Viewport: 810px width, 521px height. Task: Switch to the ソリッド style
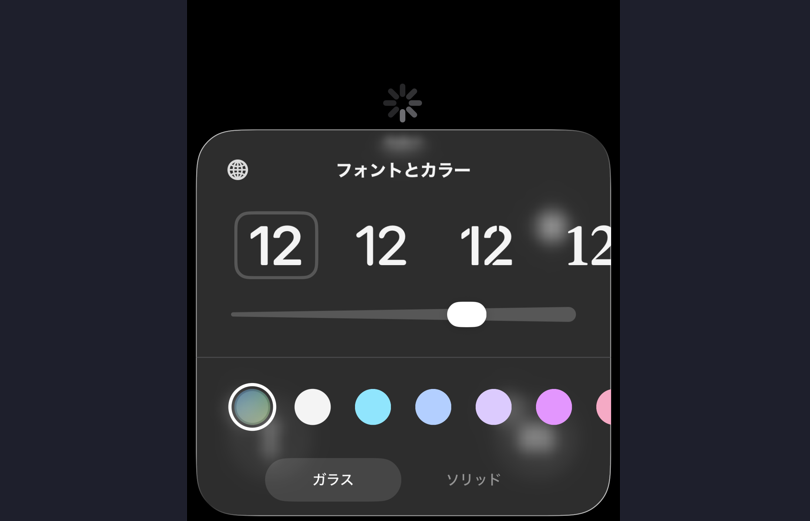click(474, 480)
